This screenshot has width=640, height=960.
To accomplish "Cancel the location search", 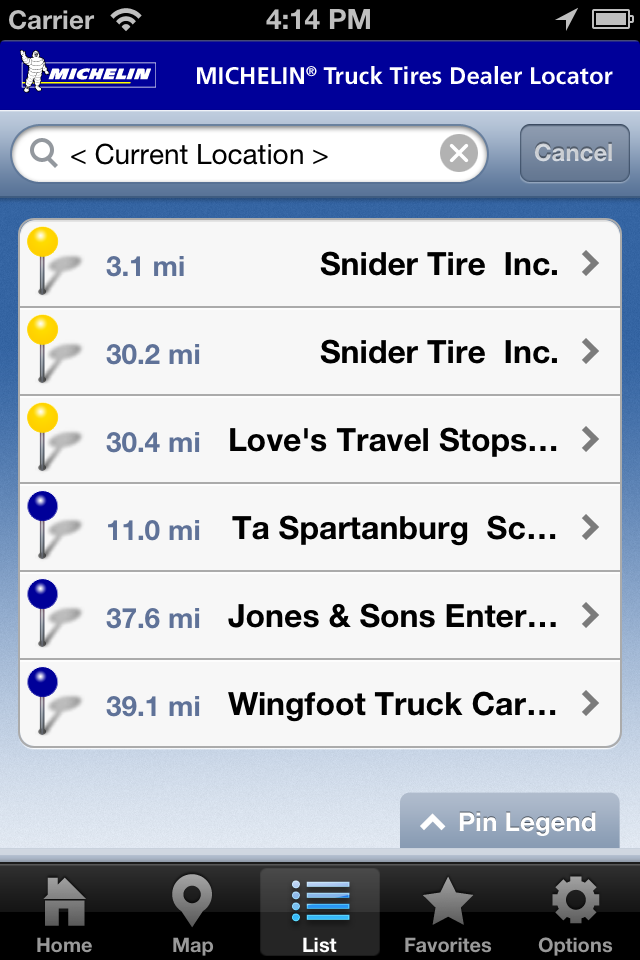I will [x=573, y=153].
